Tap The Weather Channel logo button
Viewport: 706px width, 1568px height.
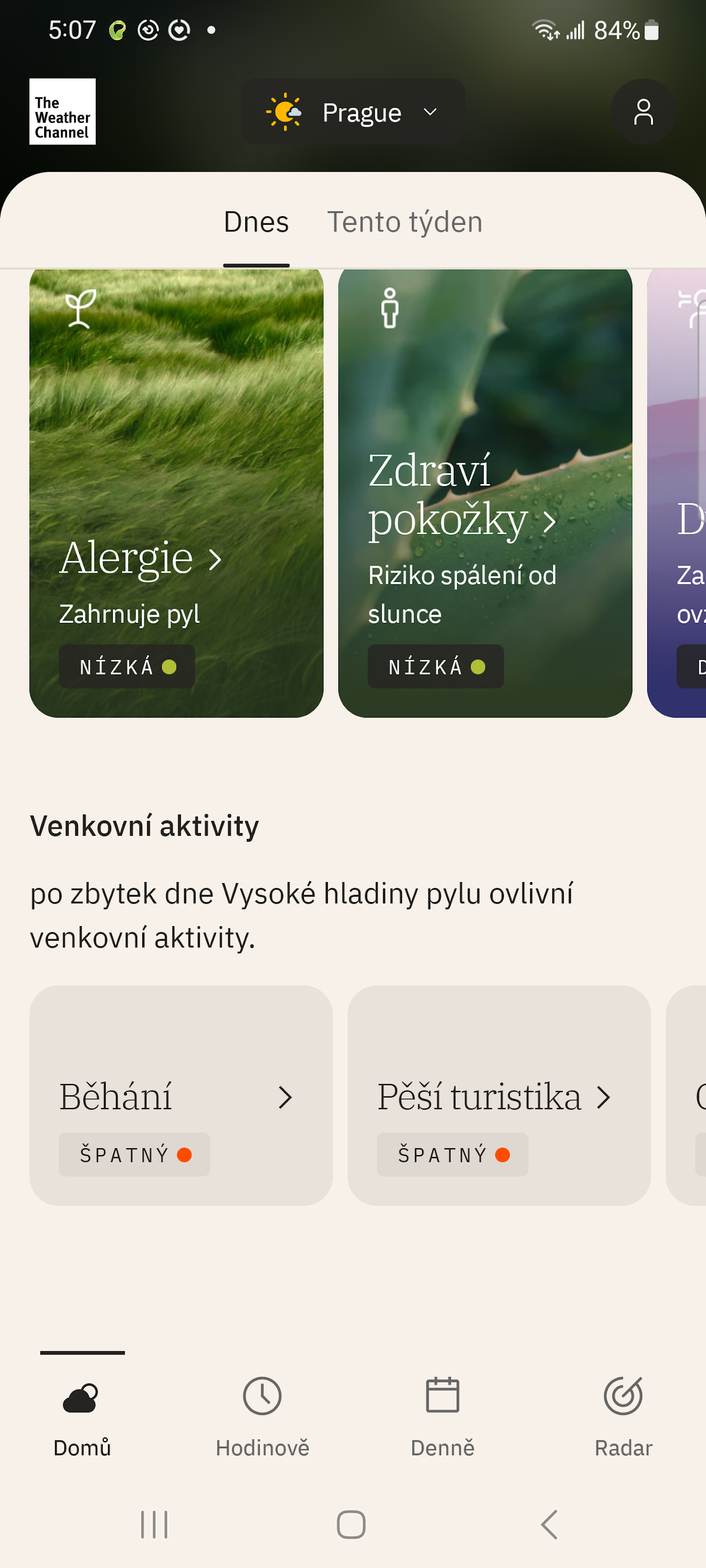click(x=62, y=112)
